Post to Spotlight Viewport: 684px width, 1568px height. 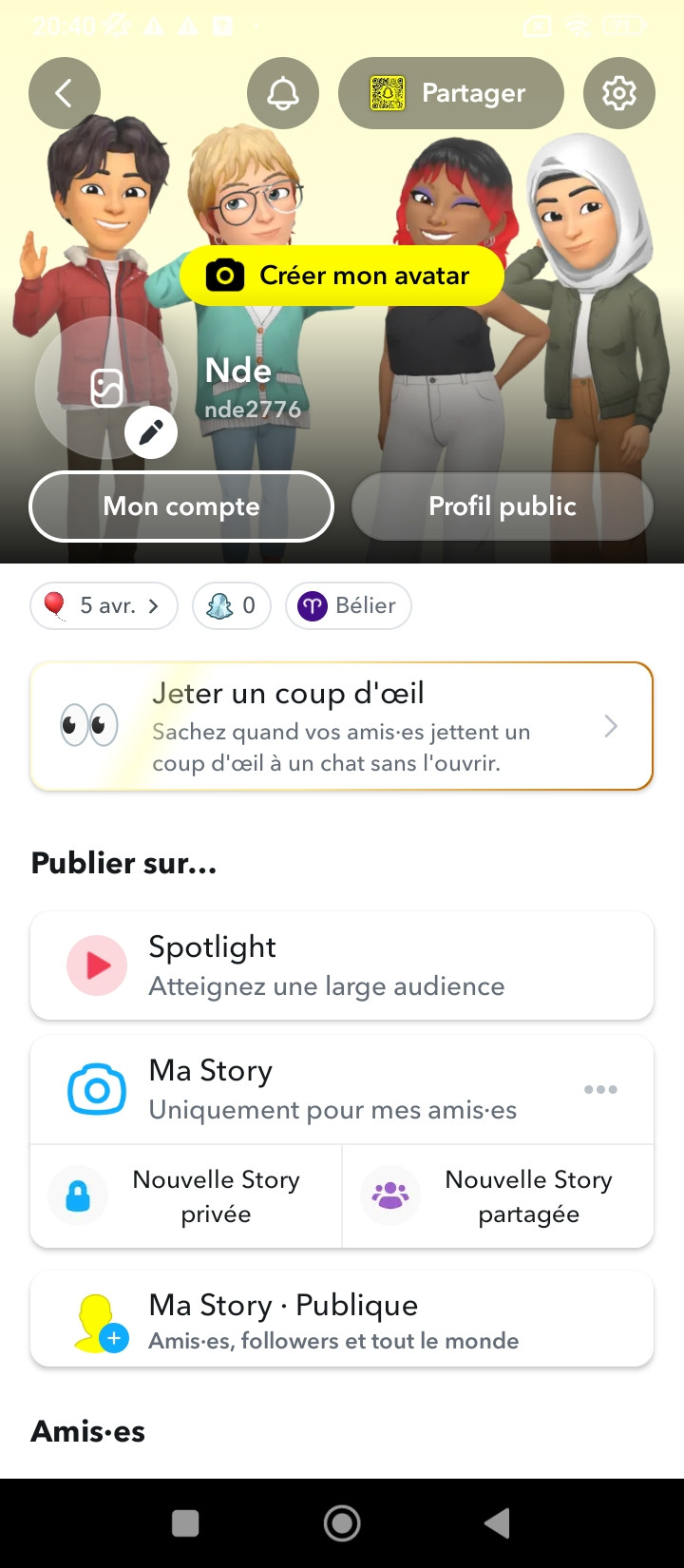[x=342, y=966]
